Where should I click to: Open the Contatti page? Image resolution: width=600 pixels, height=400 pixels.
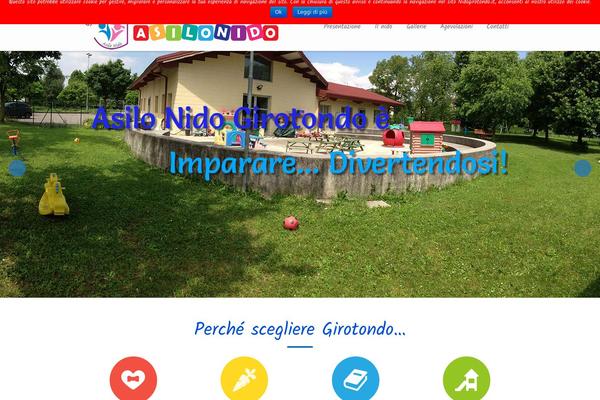tap(497, 26)
